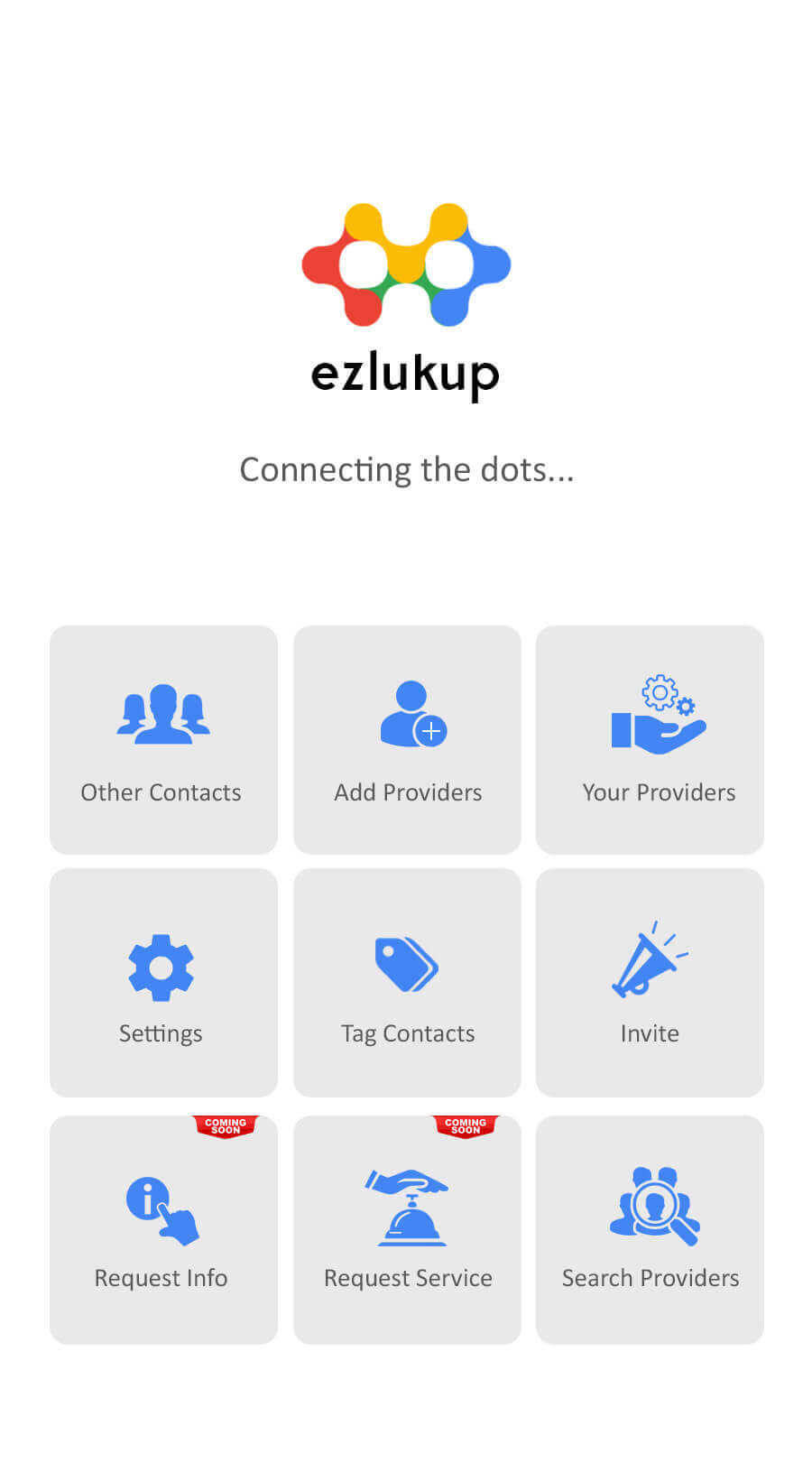This screenshot has height=1463, width=812.
Task: Open the Invite option
Action: tap(650, 982)
